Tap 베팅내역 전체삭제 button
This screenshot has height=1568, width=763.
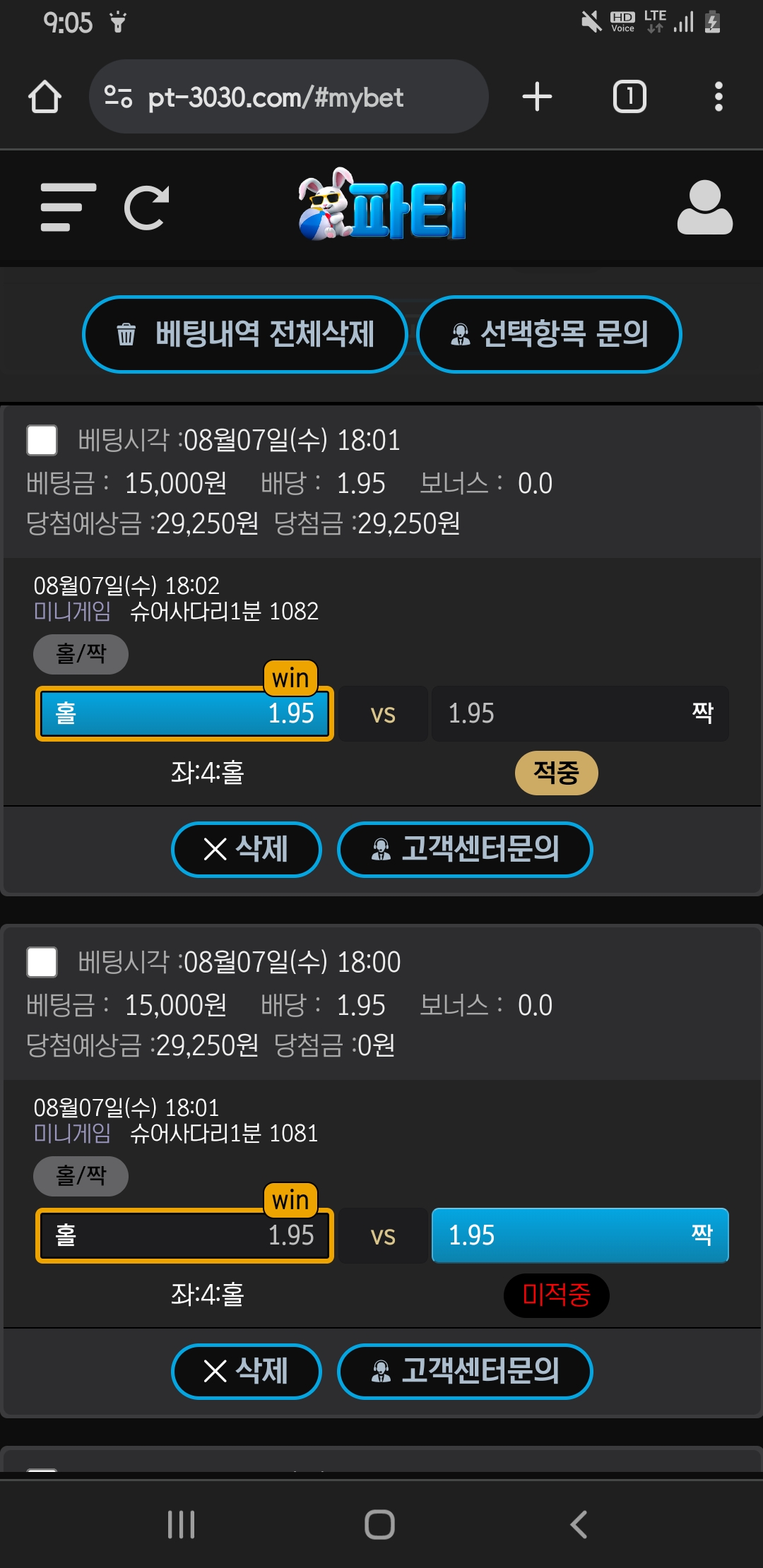click(x=245, y=334)
